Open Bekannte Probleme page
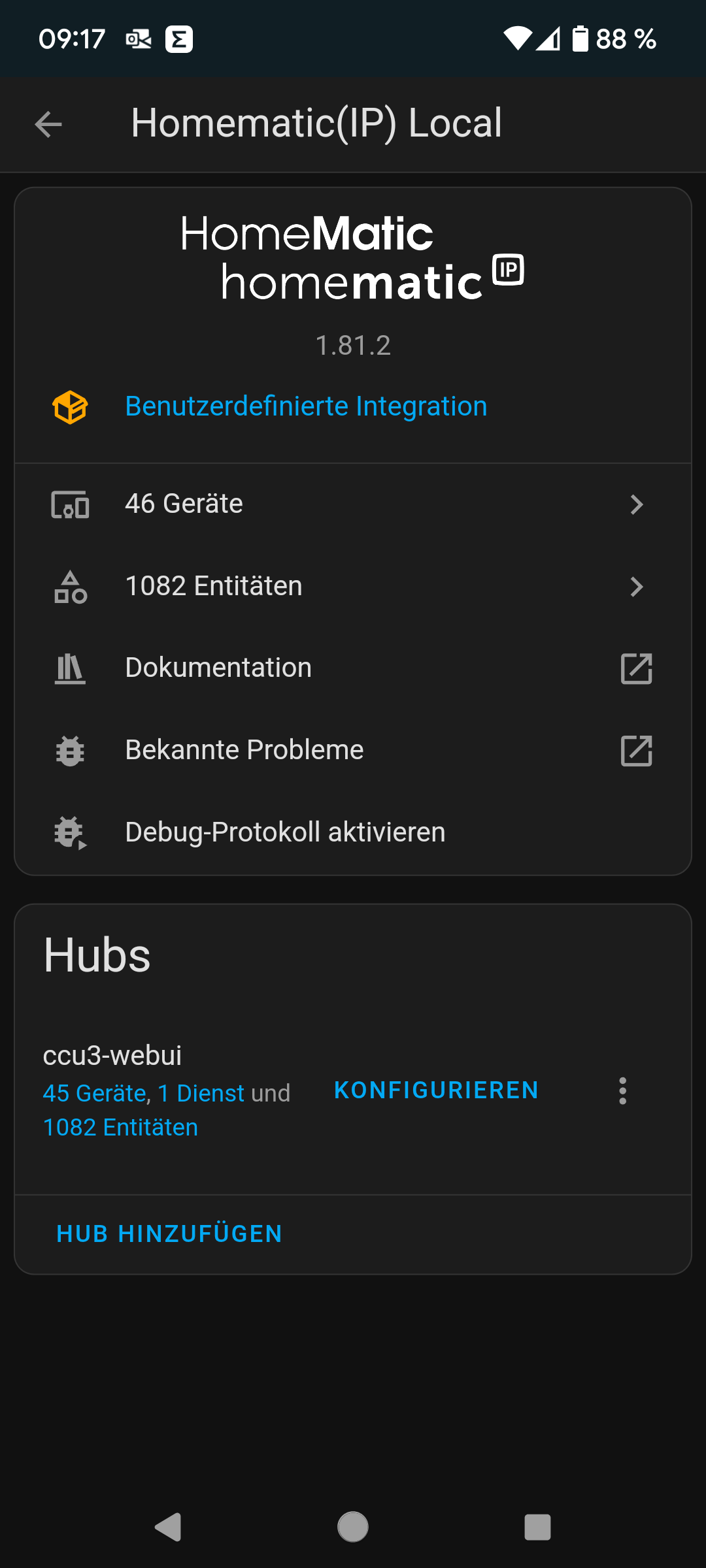 click(x=353, y=751)
